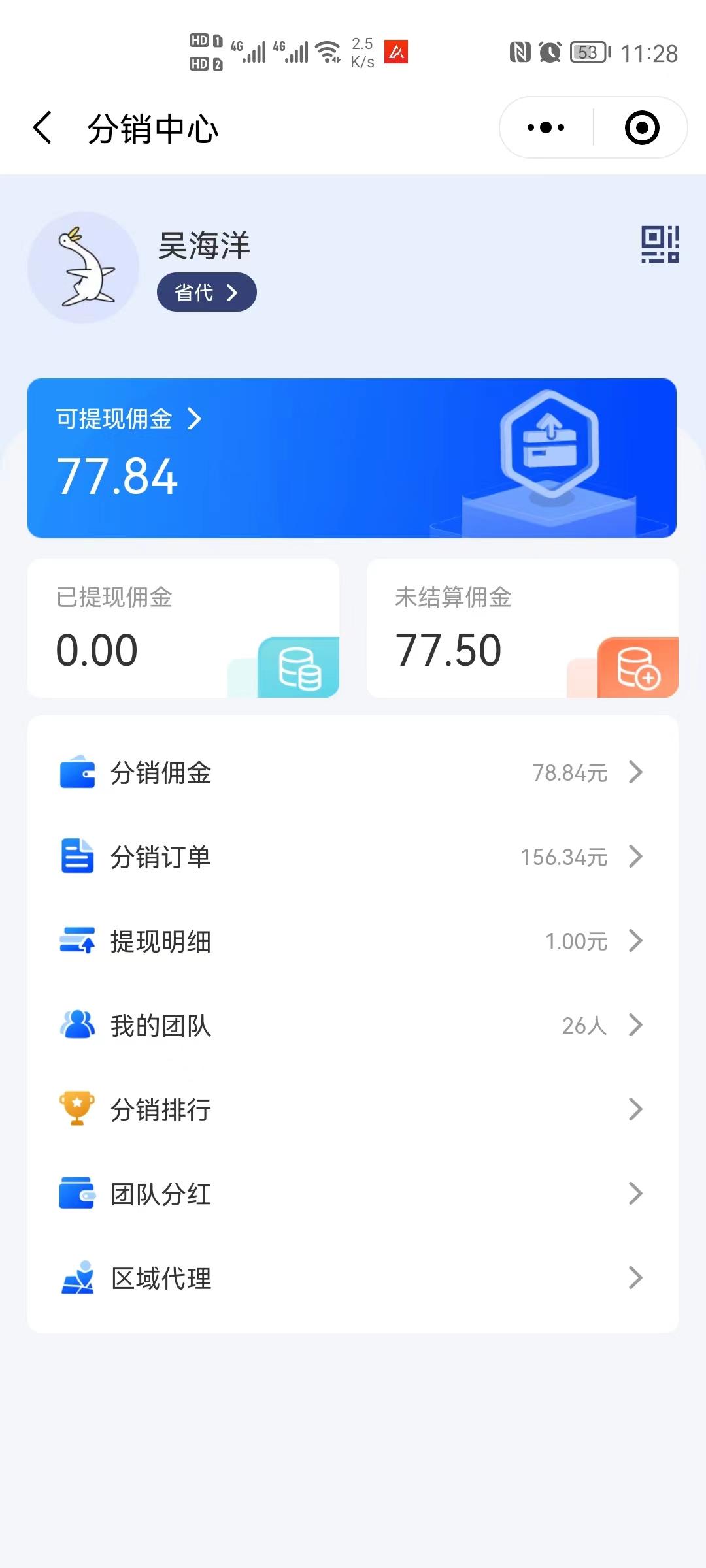Screen dimensions: 706x1568
Task: Open 可提现佣金 card
Action: click(x=352, y=458)
